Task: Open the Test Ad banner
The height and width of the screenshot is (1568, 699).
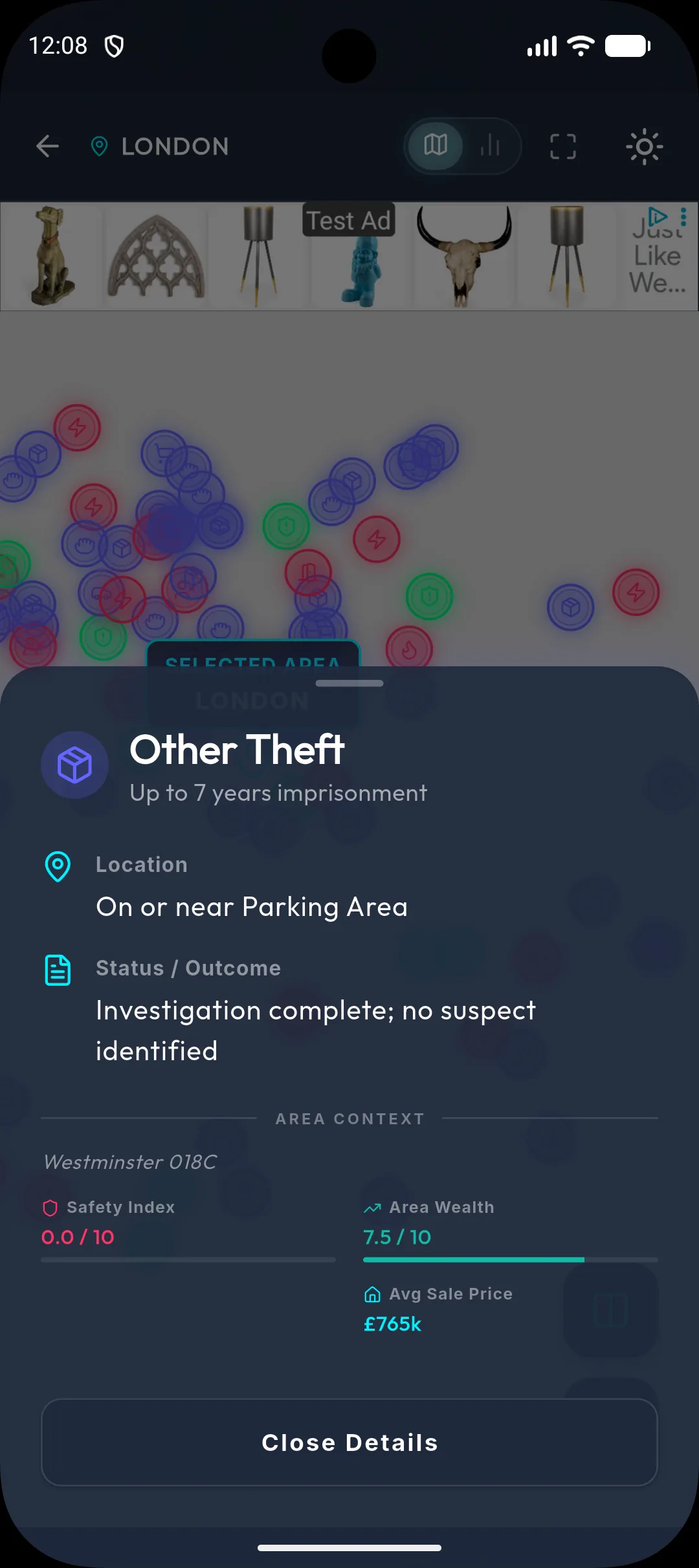Action: (x=349, y=256)
